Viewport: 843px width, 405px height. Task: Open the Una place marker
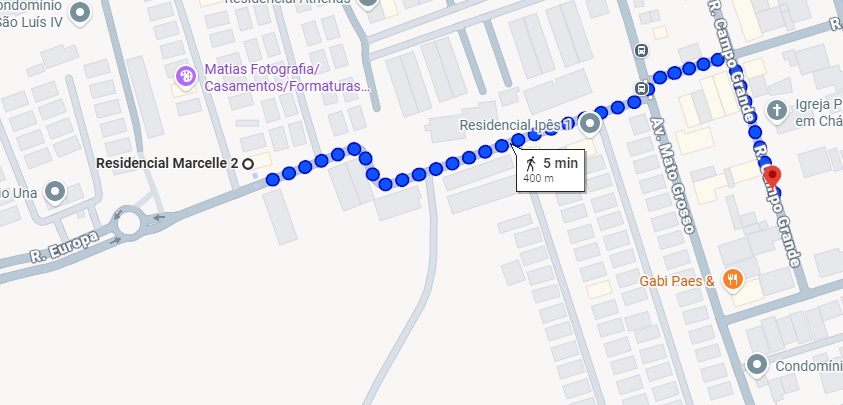pyautogui.click(x=56, y=191)
